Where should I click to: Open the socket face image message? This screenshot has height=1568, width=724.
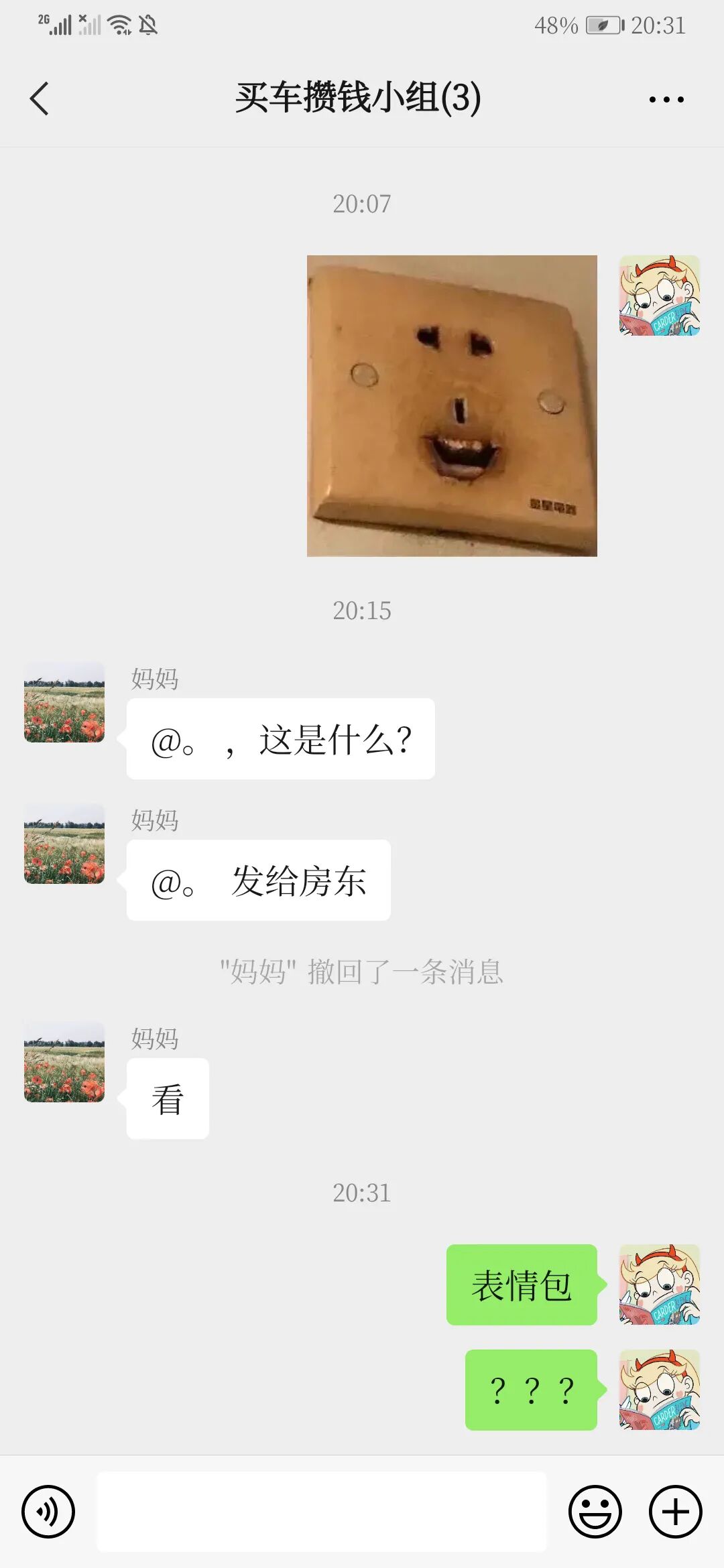click(452, 405)
